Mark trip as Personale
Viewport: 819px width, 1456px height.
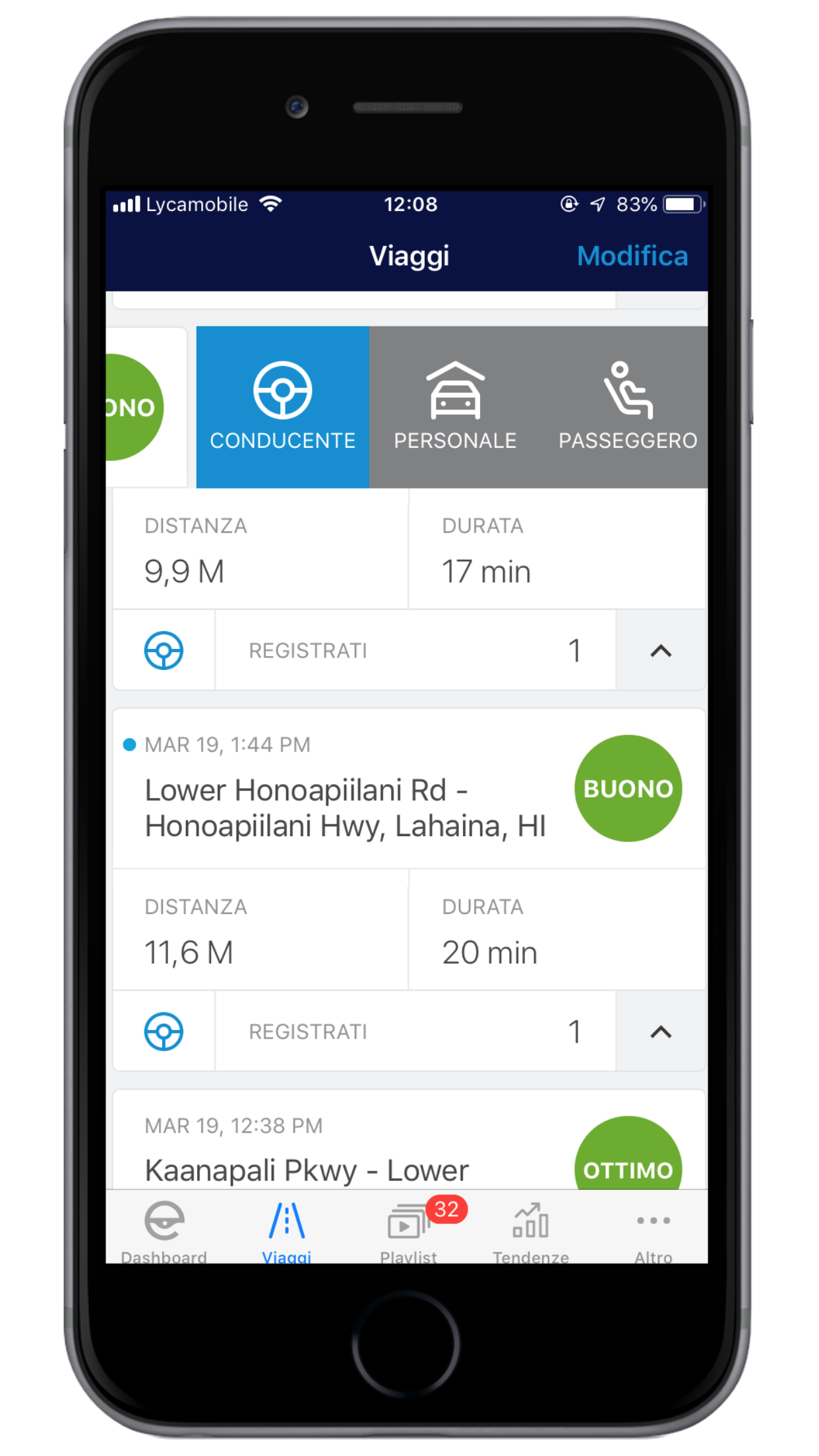pos(455,407)
